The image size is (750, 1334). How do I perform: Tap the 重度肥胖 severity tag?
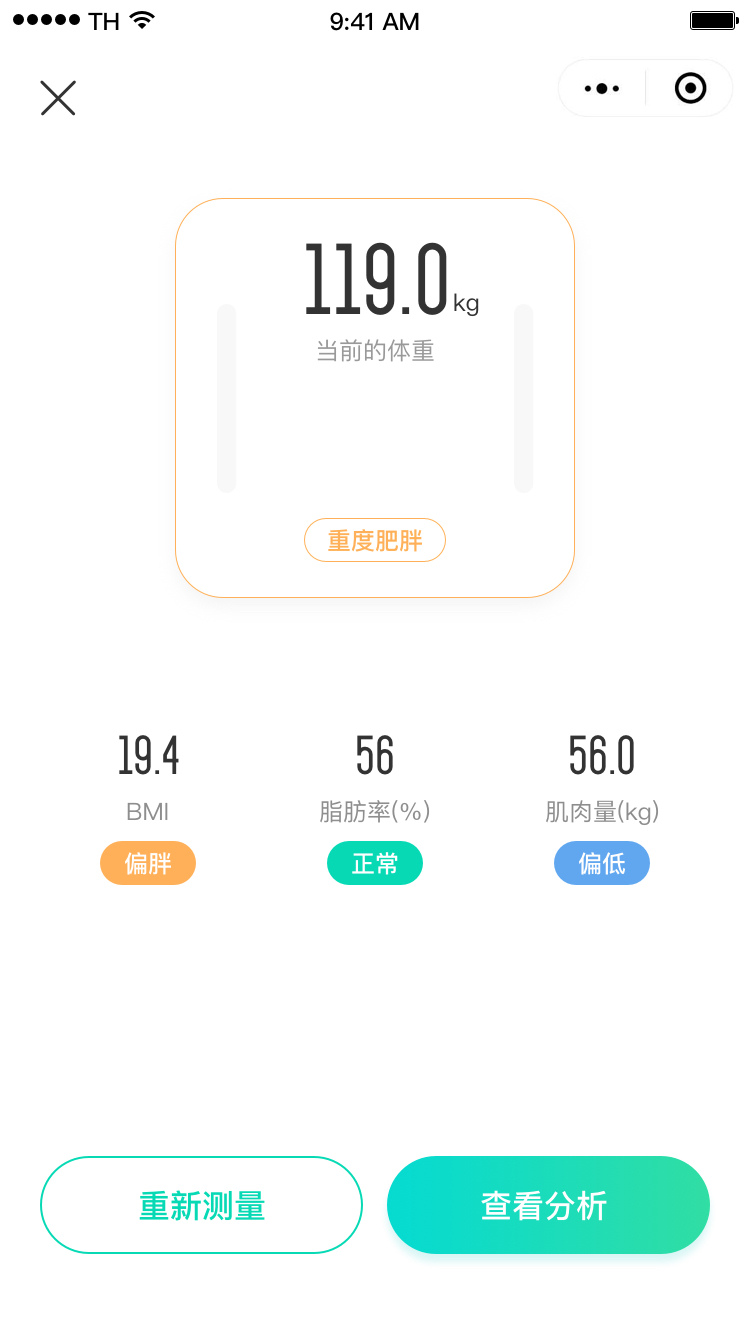point(375,539)
